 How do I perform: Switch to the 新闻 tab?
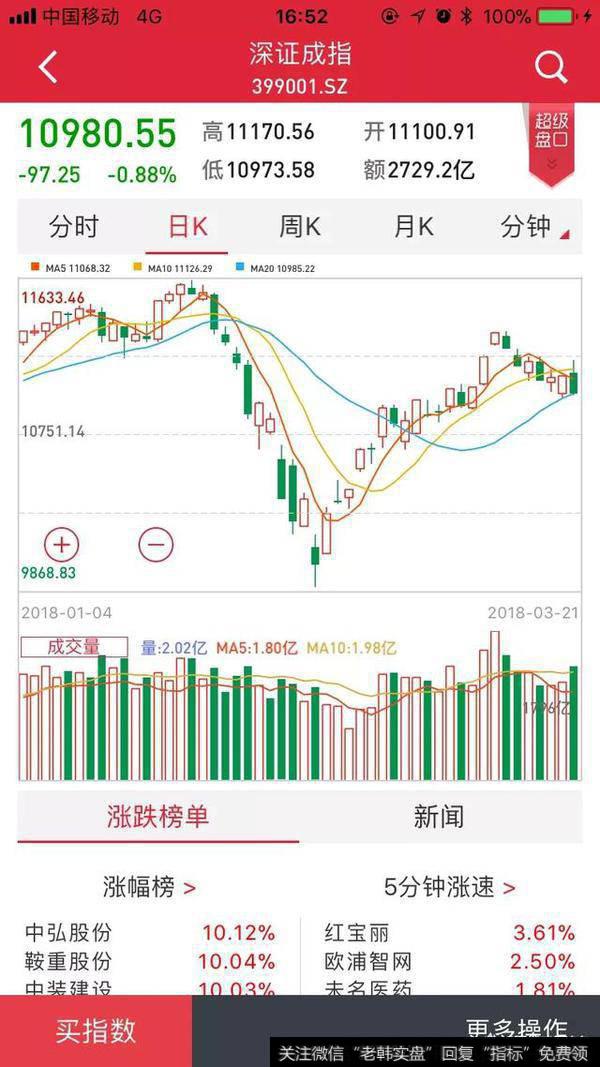click(439, 816)
